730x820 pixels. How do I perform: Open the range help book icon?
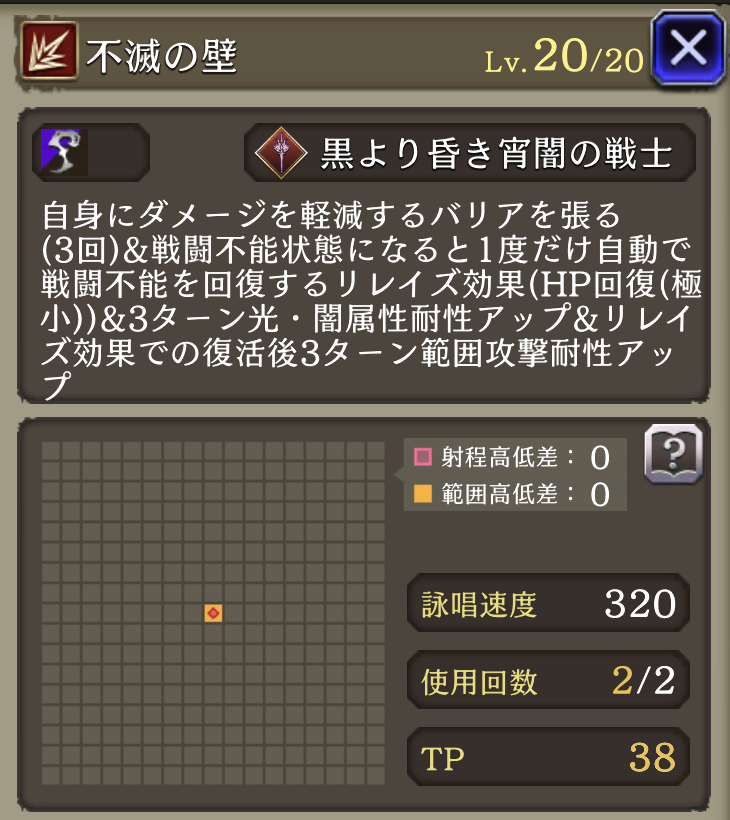coord(673,454)
